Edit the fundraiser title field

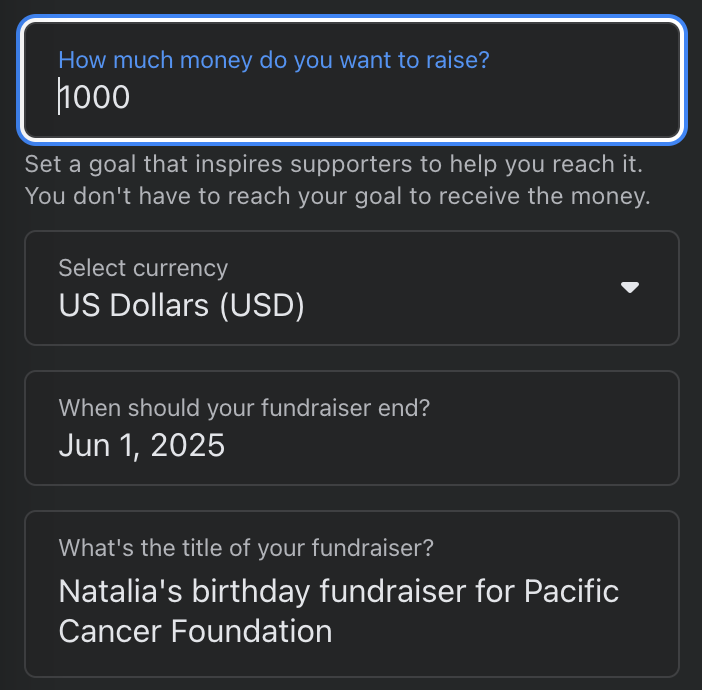click(351, 594)
